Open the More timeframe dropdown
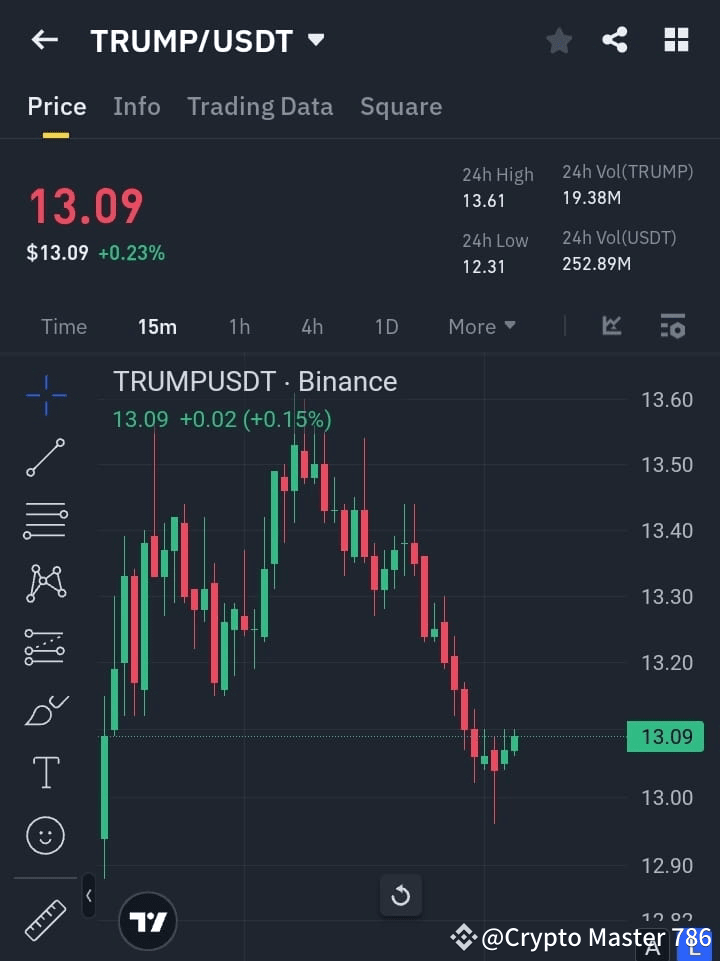This screenshot has height=961, width=720. (481, 326)
